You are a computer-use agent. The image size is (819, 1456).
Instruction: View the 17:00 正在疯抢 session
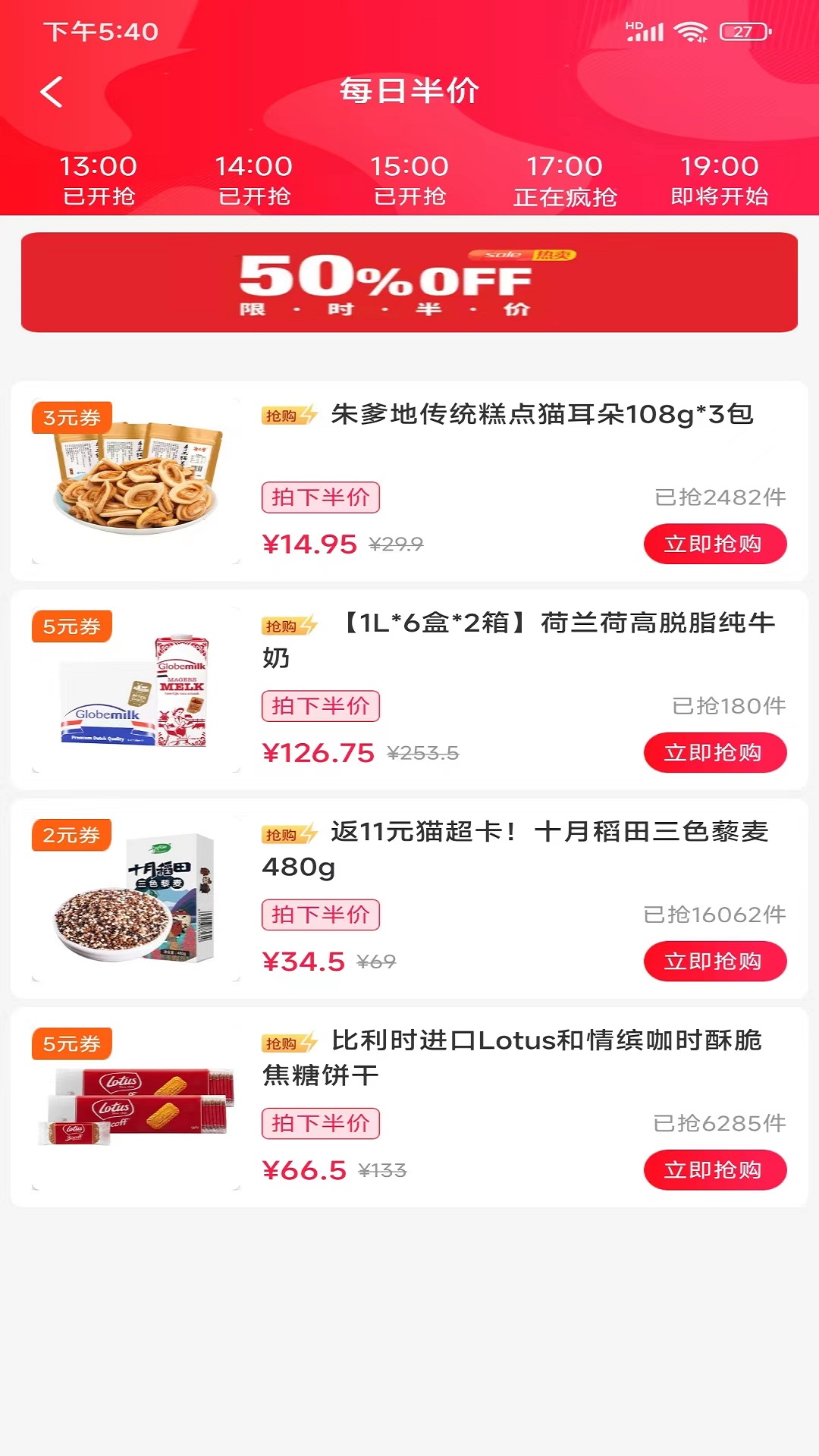pyautogui.click(x=565, y=180)
